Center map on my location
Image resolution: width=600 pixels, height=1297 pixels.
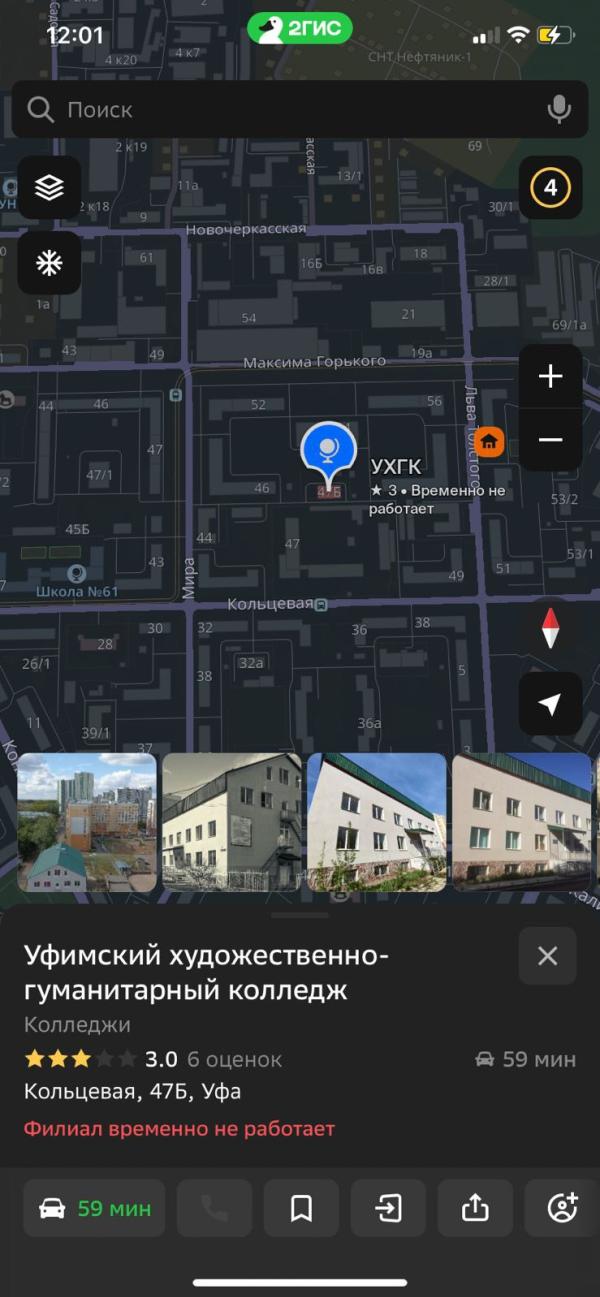pos(550,704)
